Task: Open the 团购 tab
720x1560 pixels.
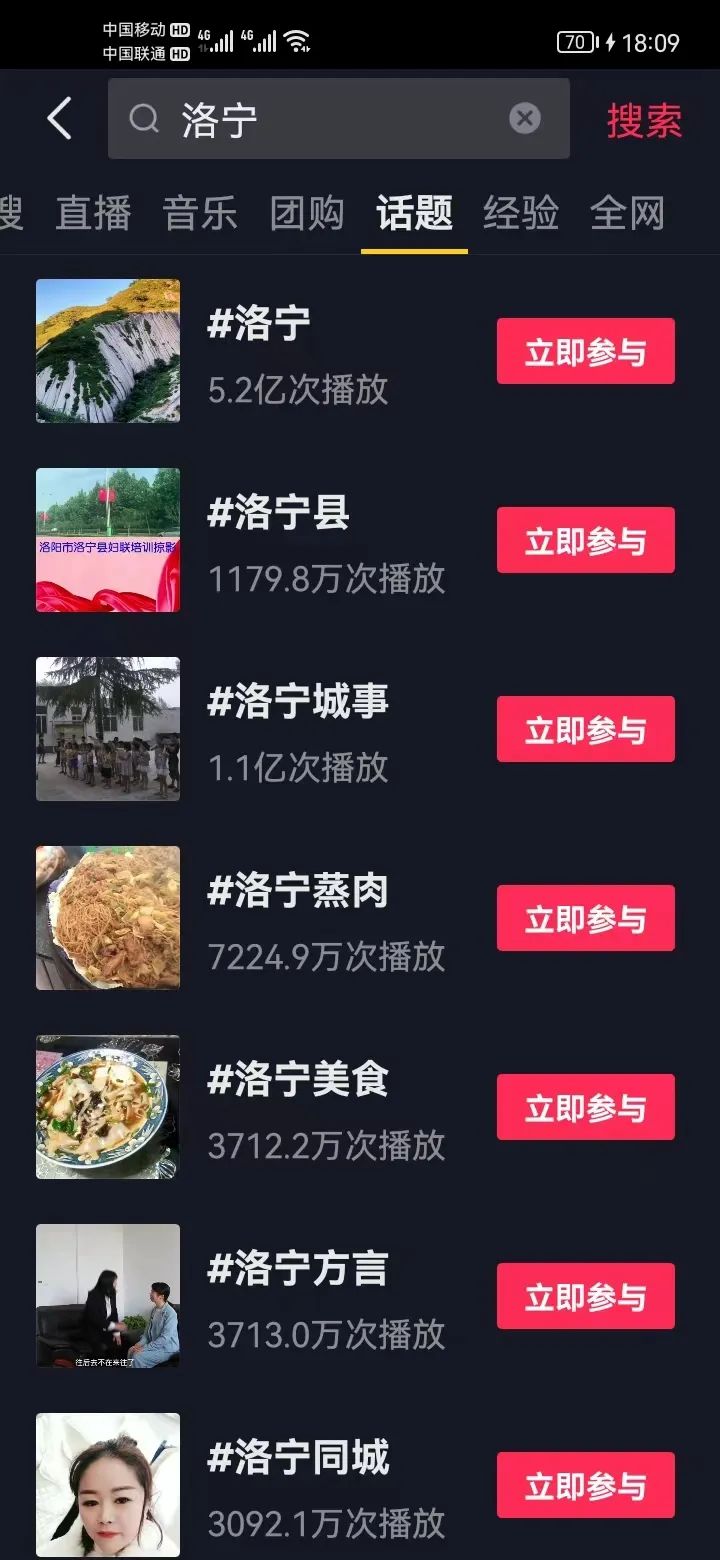Action: tap(307, 214)
